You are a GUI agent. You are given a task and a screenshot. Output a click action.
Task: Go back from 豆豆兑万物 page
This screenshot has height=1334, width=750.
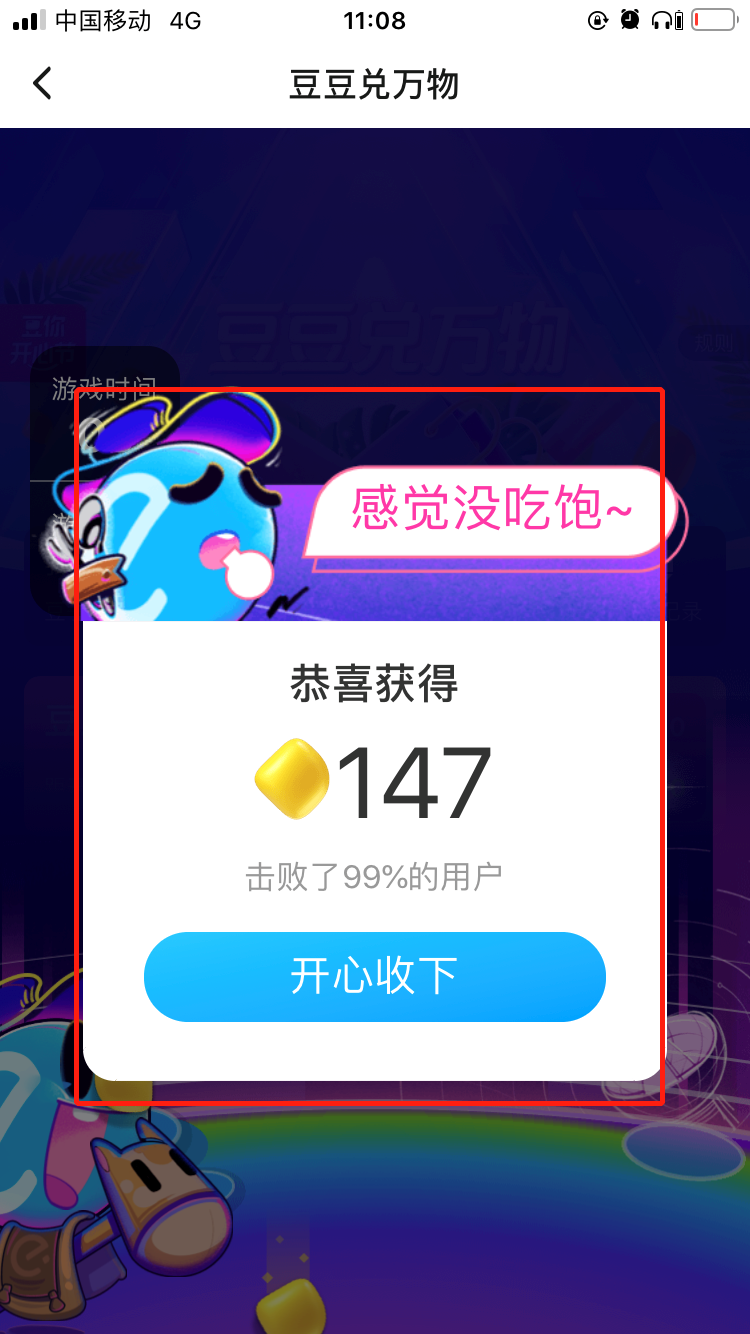(42, 83)
